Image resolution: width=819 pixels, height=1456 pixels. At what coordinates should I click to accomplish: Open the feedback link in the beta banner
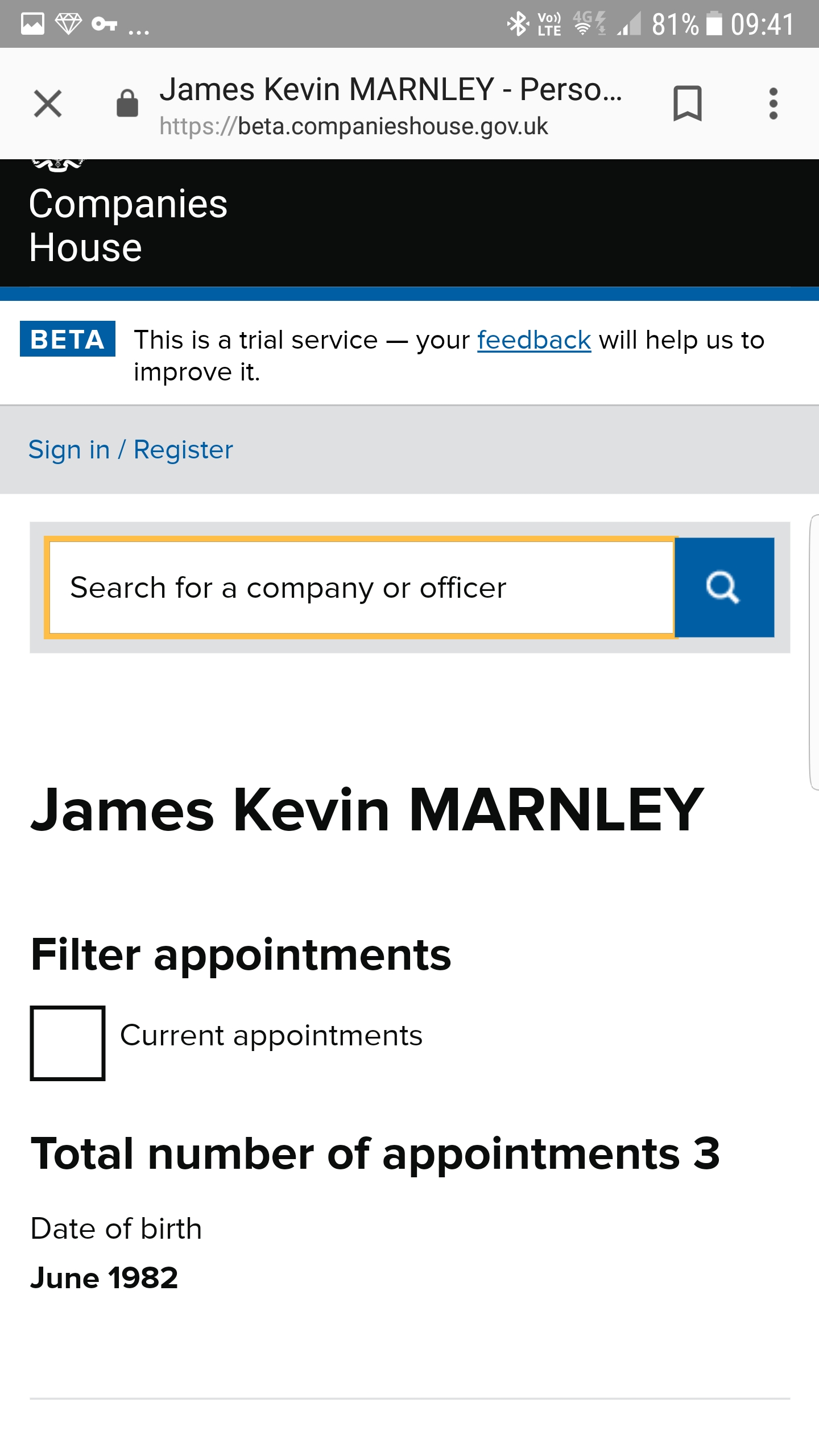[x=534, y=340]
